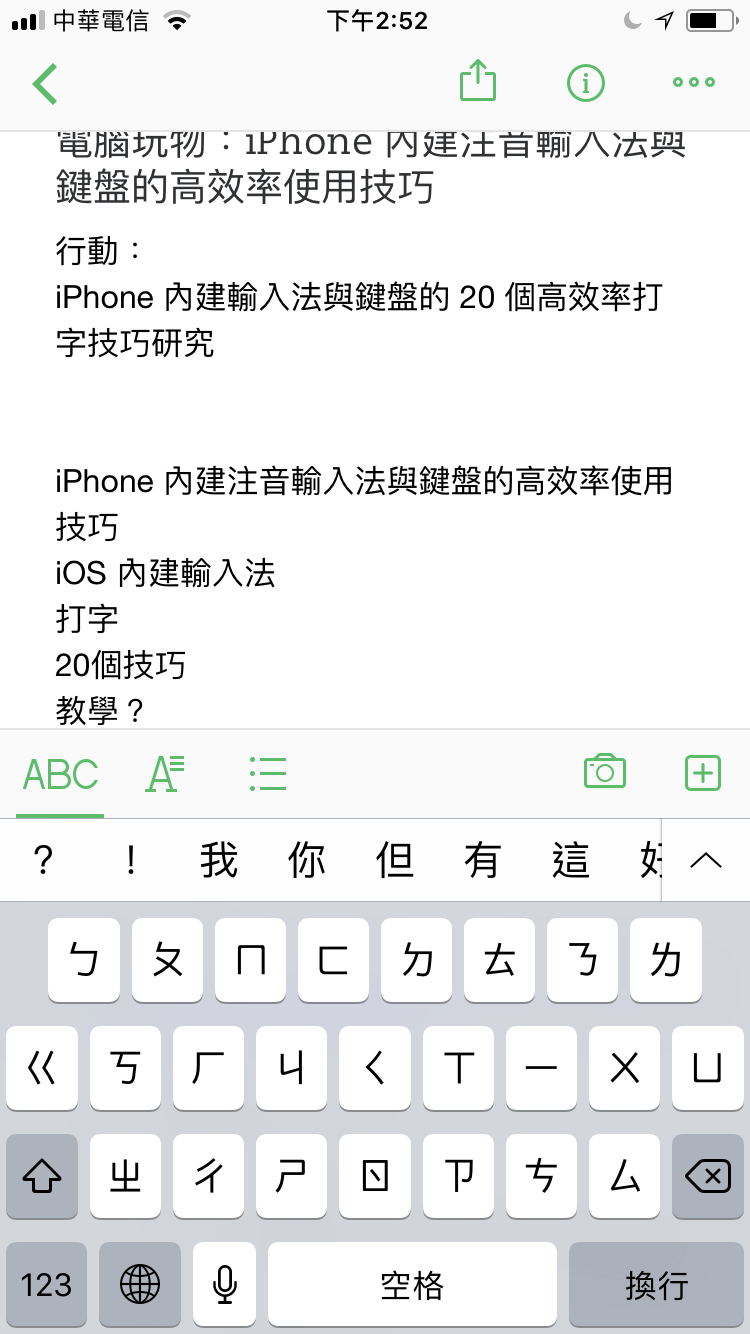Open the note info icon
The width and height of the screenshot is (750, 1334).
(x=586, y=83)
